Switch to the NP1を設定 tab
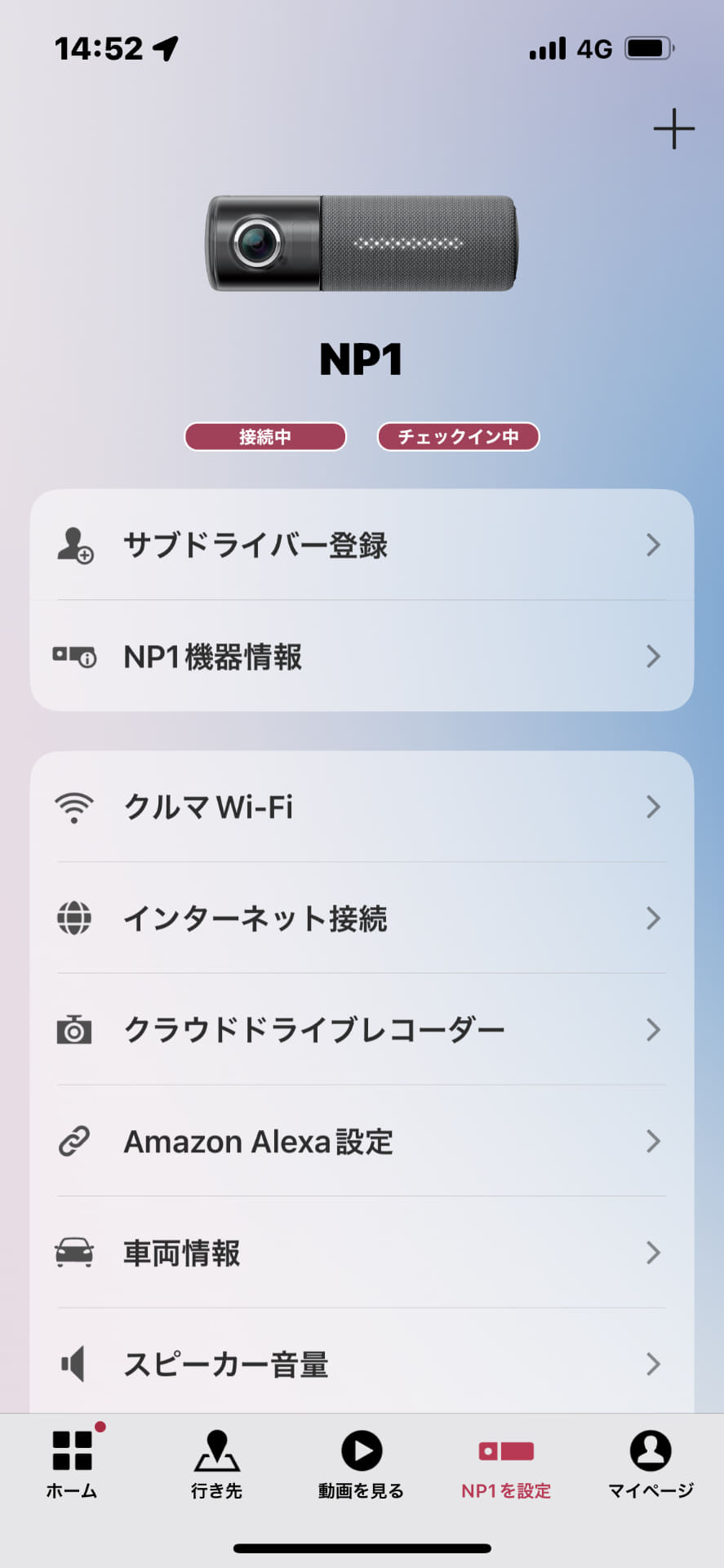Viewport: 724px width, 1568px height. [x=507, y=1462]
